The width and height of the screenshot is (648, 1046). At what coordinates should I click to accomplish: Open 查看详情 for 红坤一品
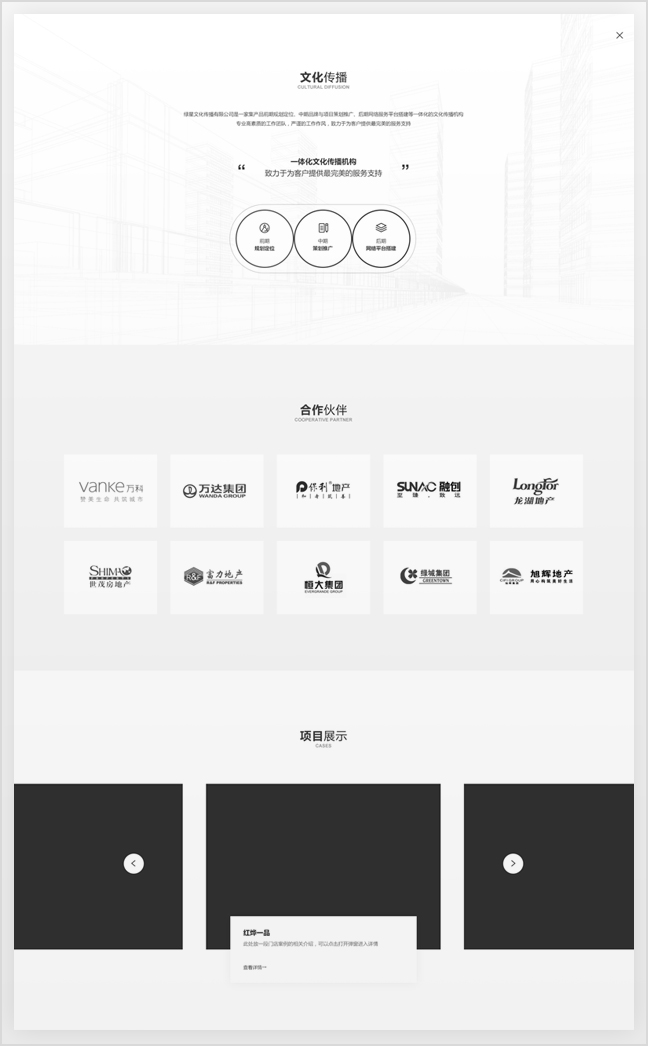coord(255,967)
